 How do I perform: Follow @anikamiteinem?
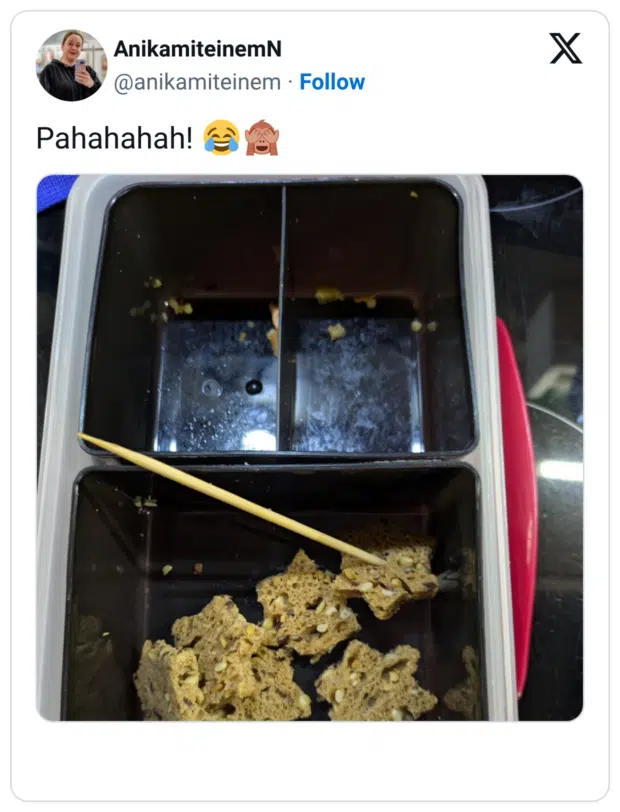tap(332, 82)
